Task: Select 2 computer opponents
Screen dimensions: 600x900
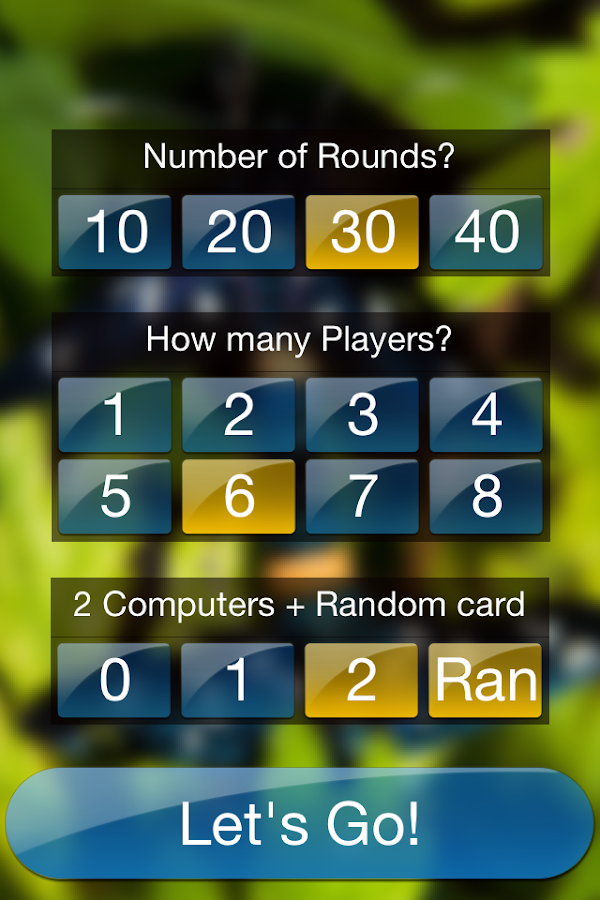Action: point(362,680)
